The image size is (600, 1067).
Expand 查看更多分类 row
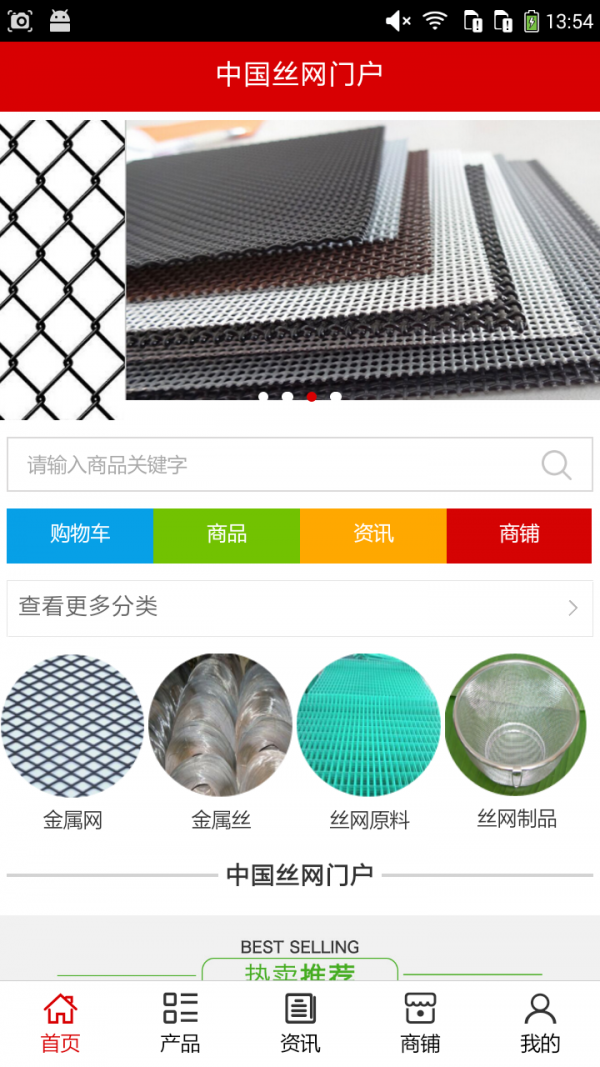pyautogui.click(x=300, y=608)
